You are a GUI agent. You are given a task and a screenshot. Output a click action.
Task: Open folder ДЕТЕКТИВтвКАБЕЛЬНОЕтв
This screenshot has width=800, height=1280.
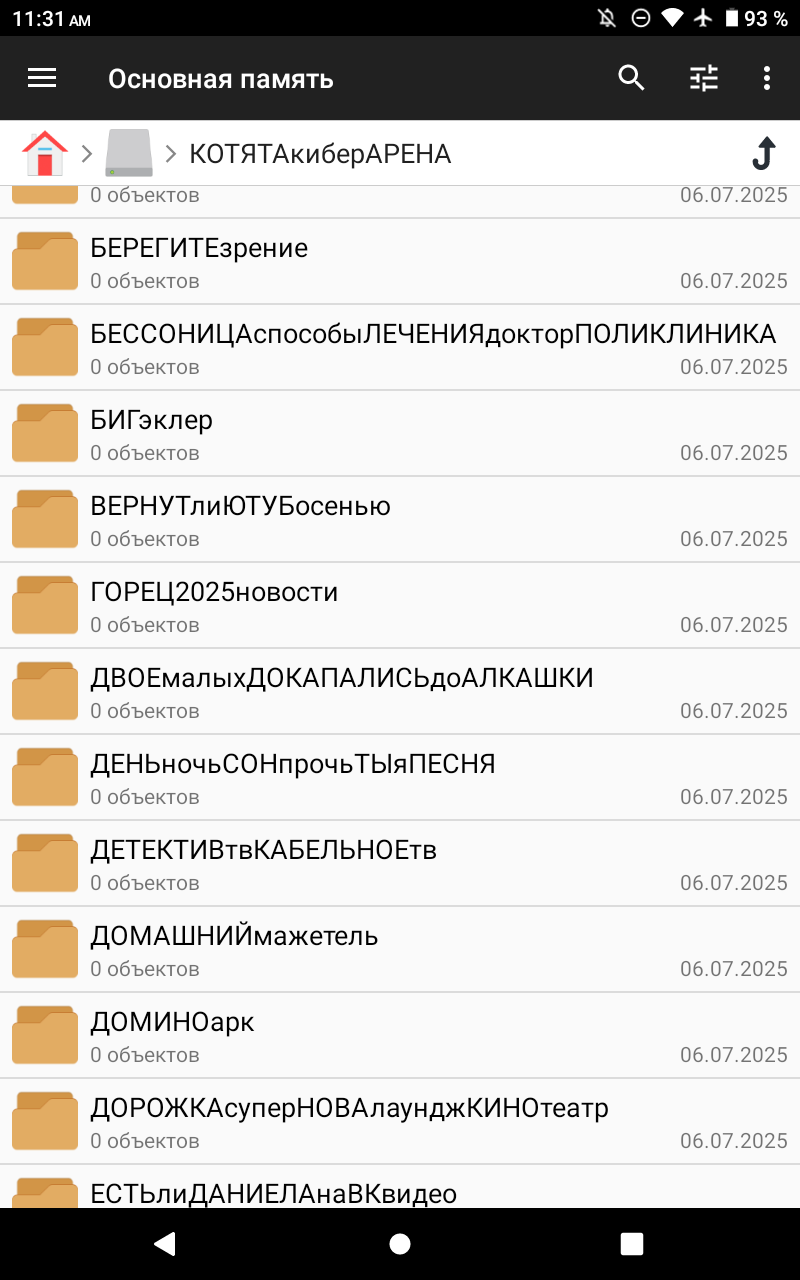400,864
